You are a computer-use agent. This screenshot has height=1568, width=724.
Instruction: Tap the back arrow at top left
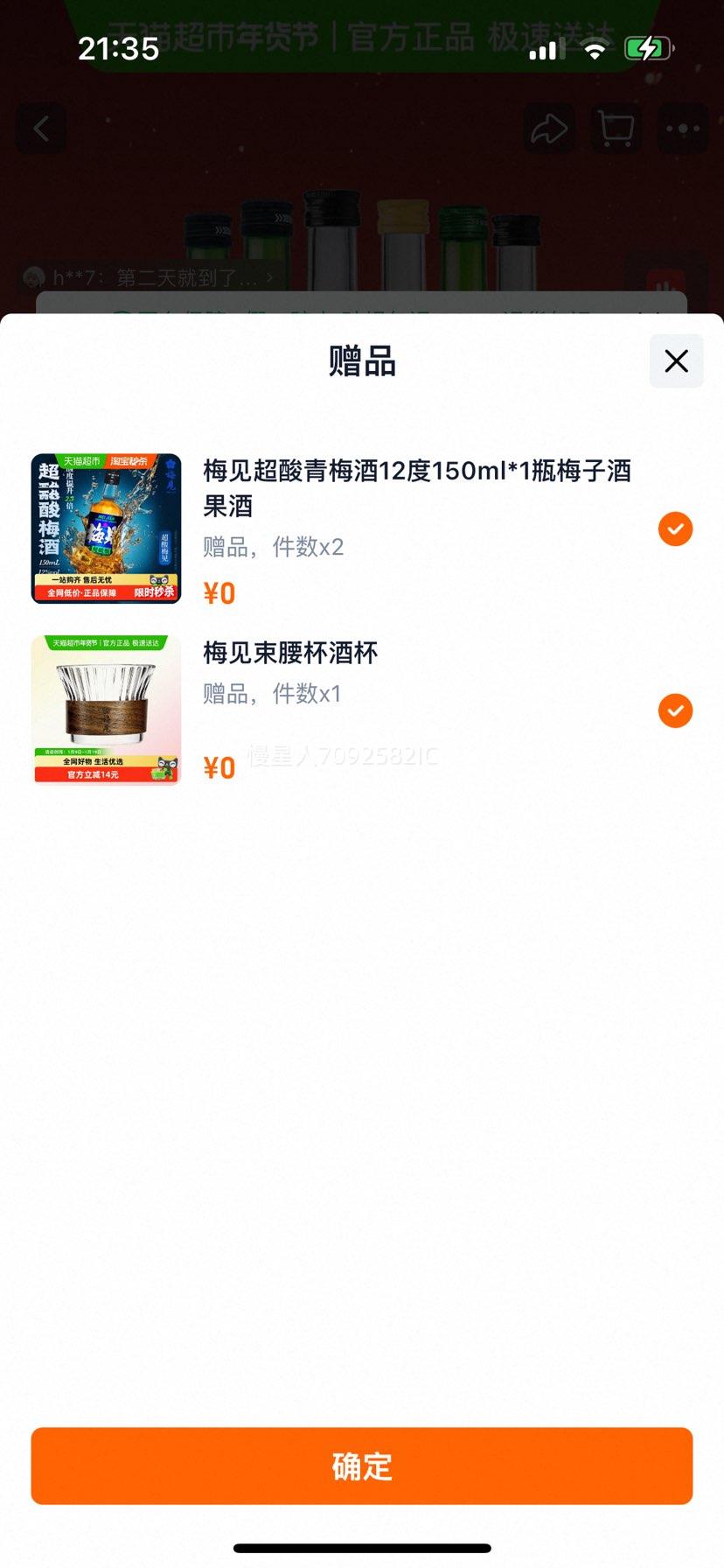point(40,128)
